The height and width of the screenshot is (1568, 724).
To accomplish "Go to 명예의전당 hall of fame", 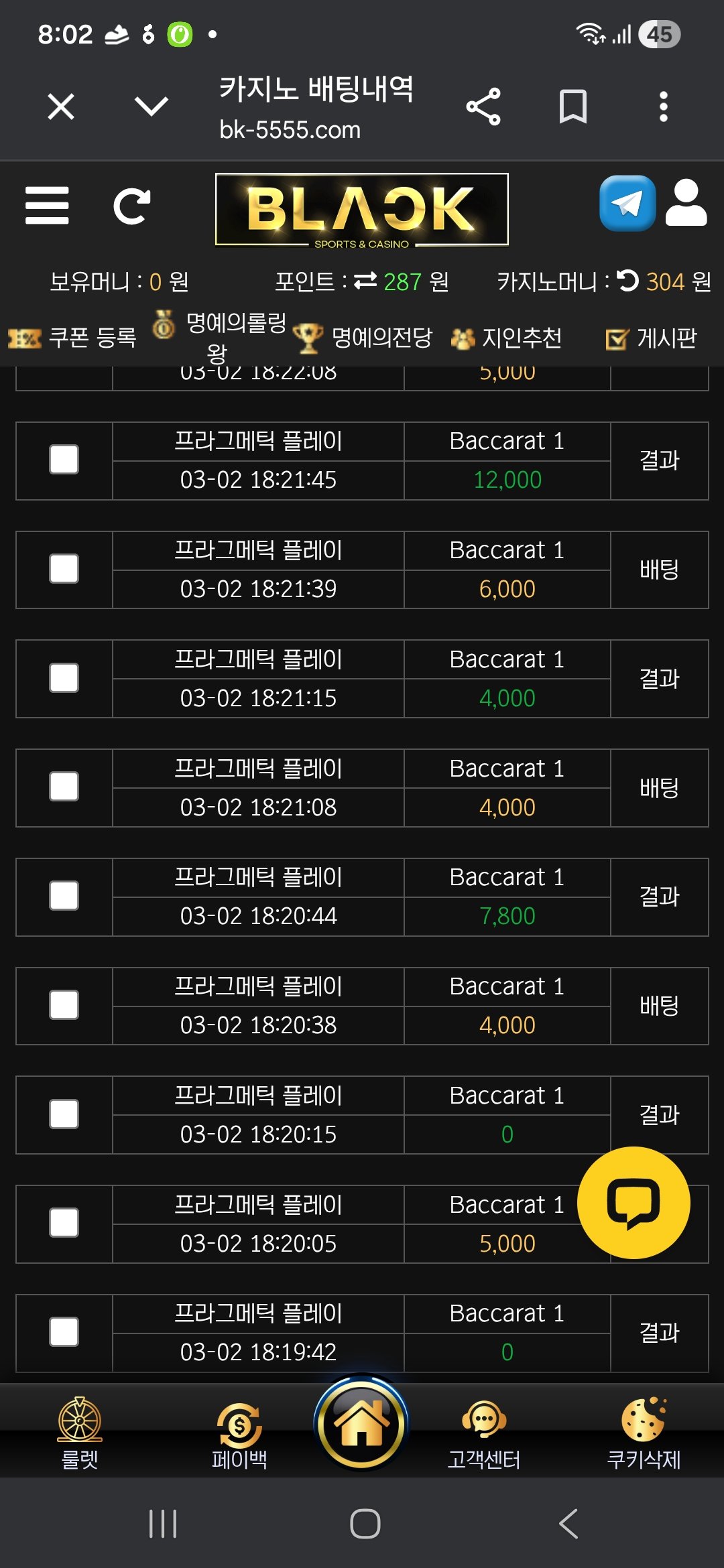I will click(x=364, y=338).
